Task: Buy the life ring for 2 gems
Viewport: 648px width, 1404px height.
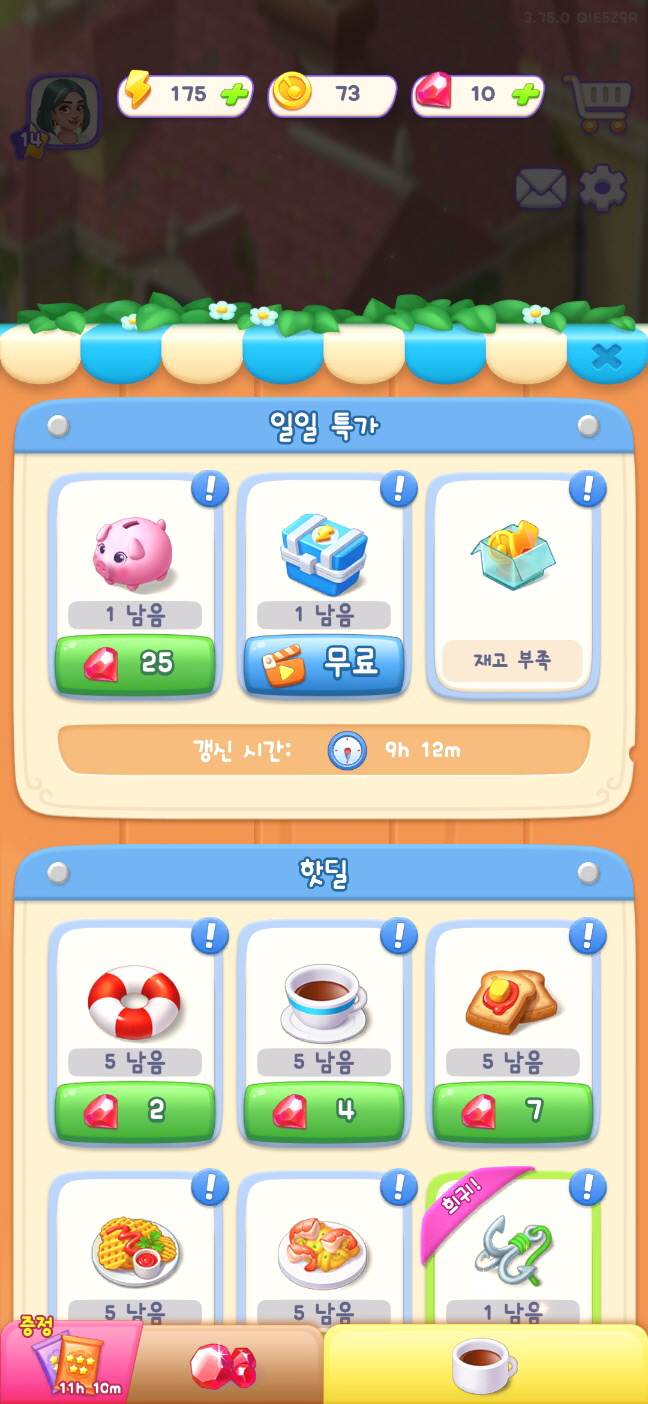Action: 135,1110
